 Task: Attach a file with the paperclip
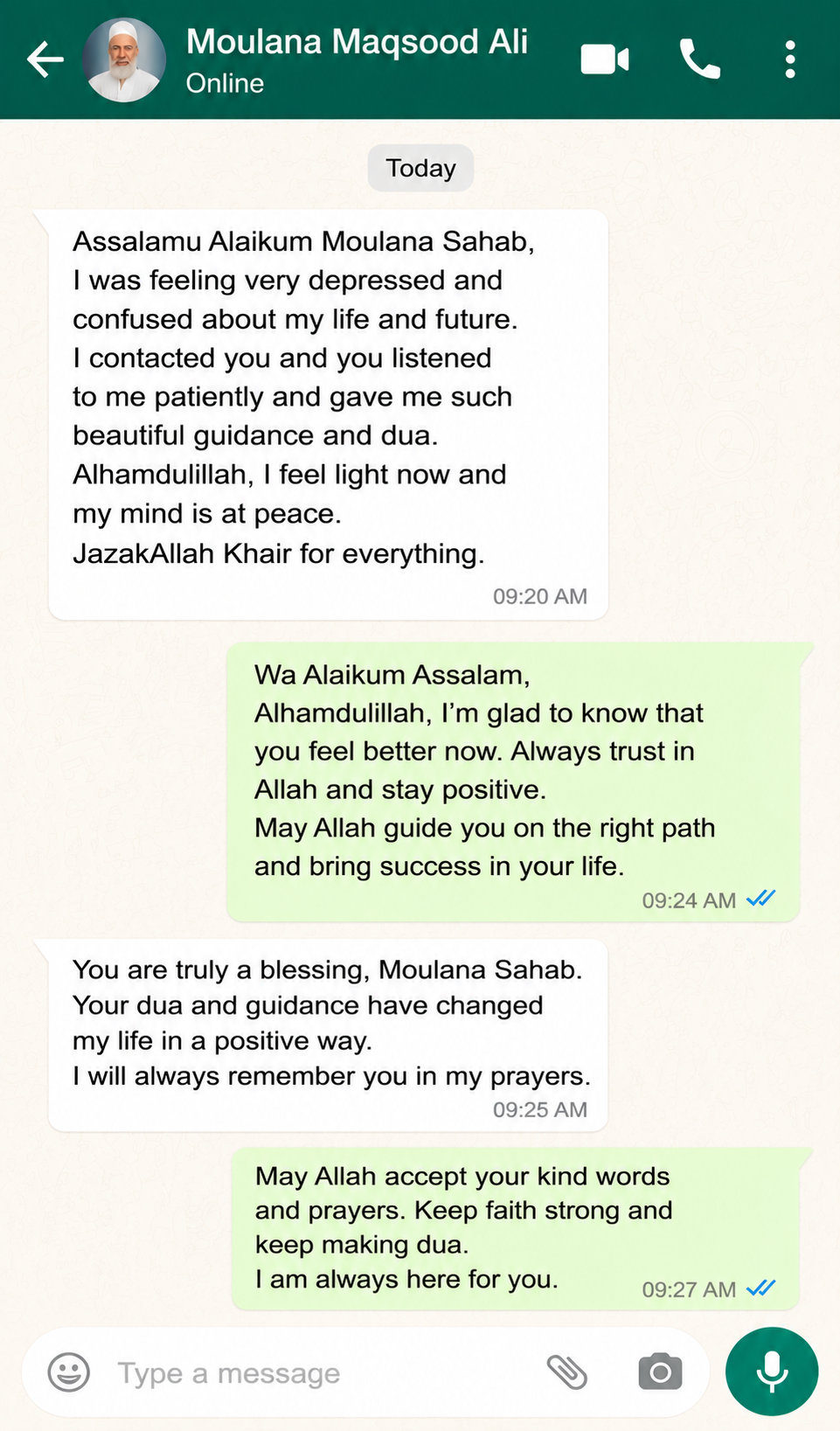coord(566,1372)
